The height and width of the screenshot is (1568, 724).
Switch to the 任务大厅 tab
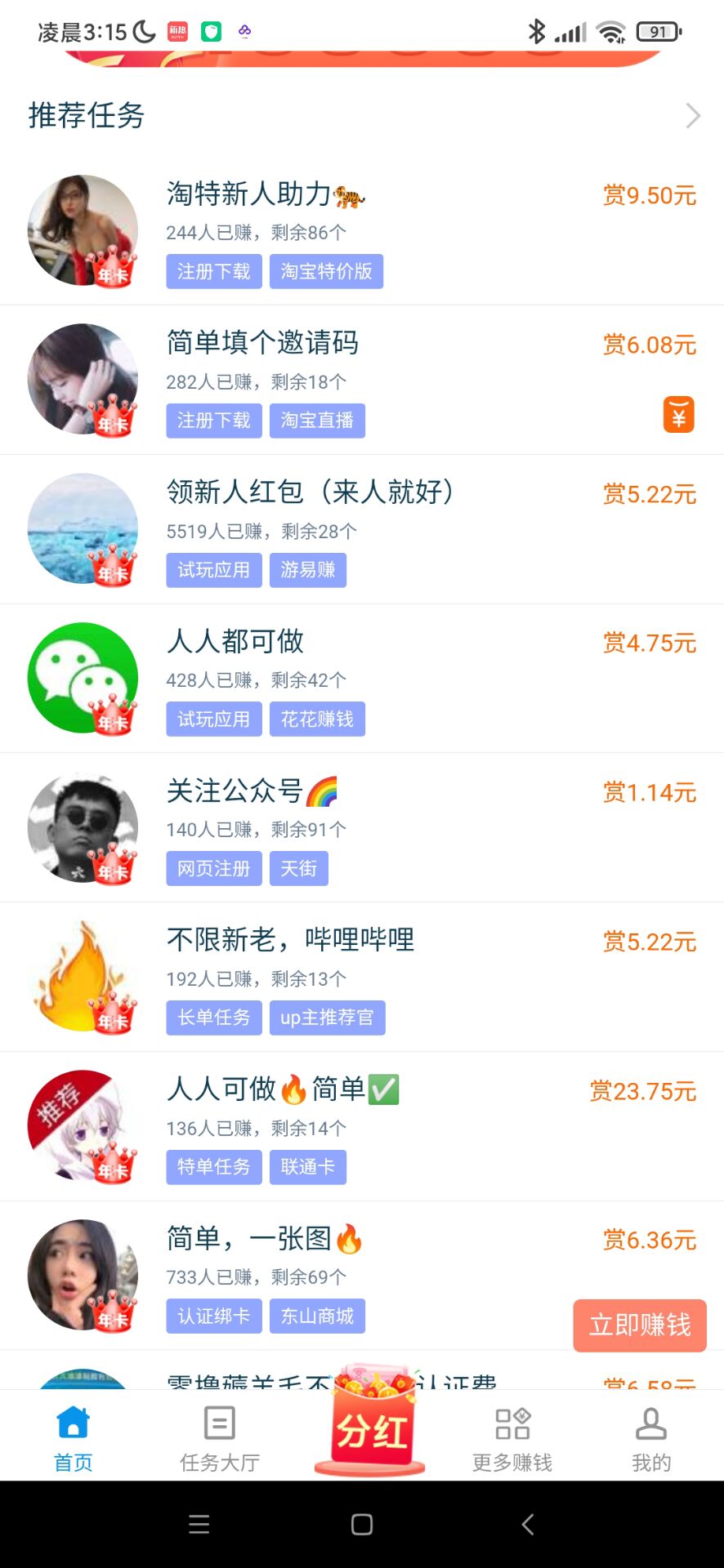coord(220,1437)
